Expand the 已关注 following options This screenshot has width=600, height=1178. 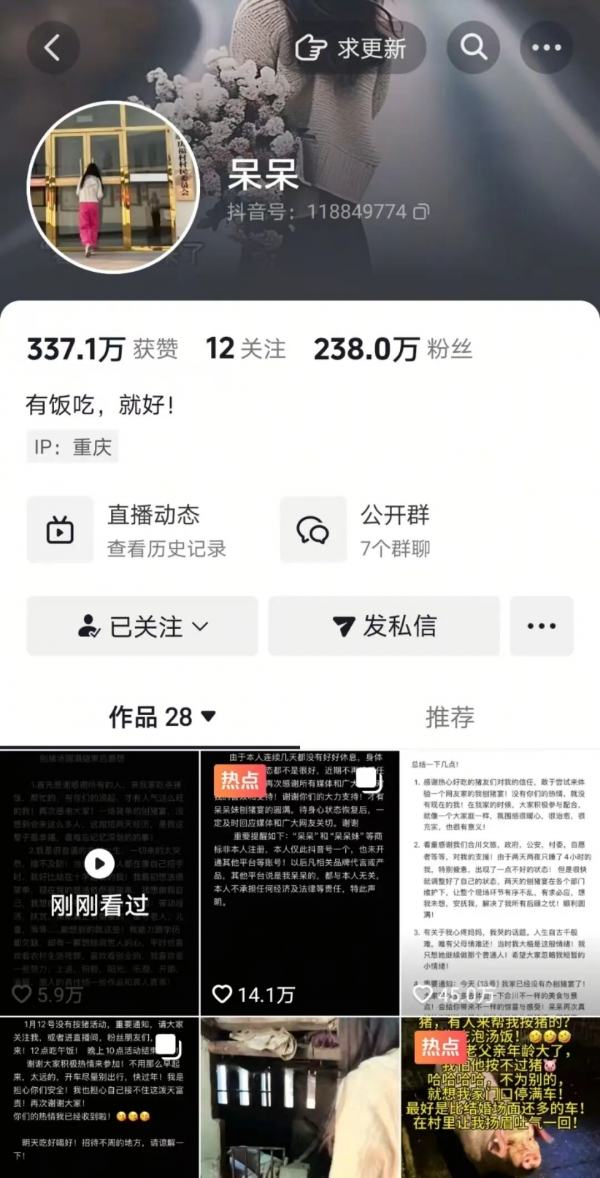pyautogui.click(x=142, y=627)
